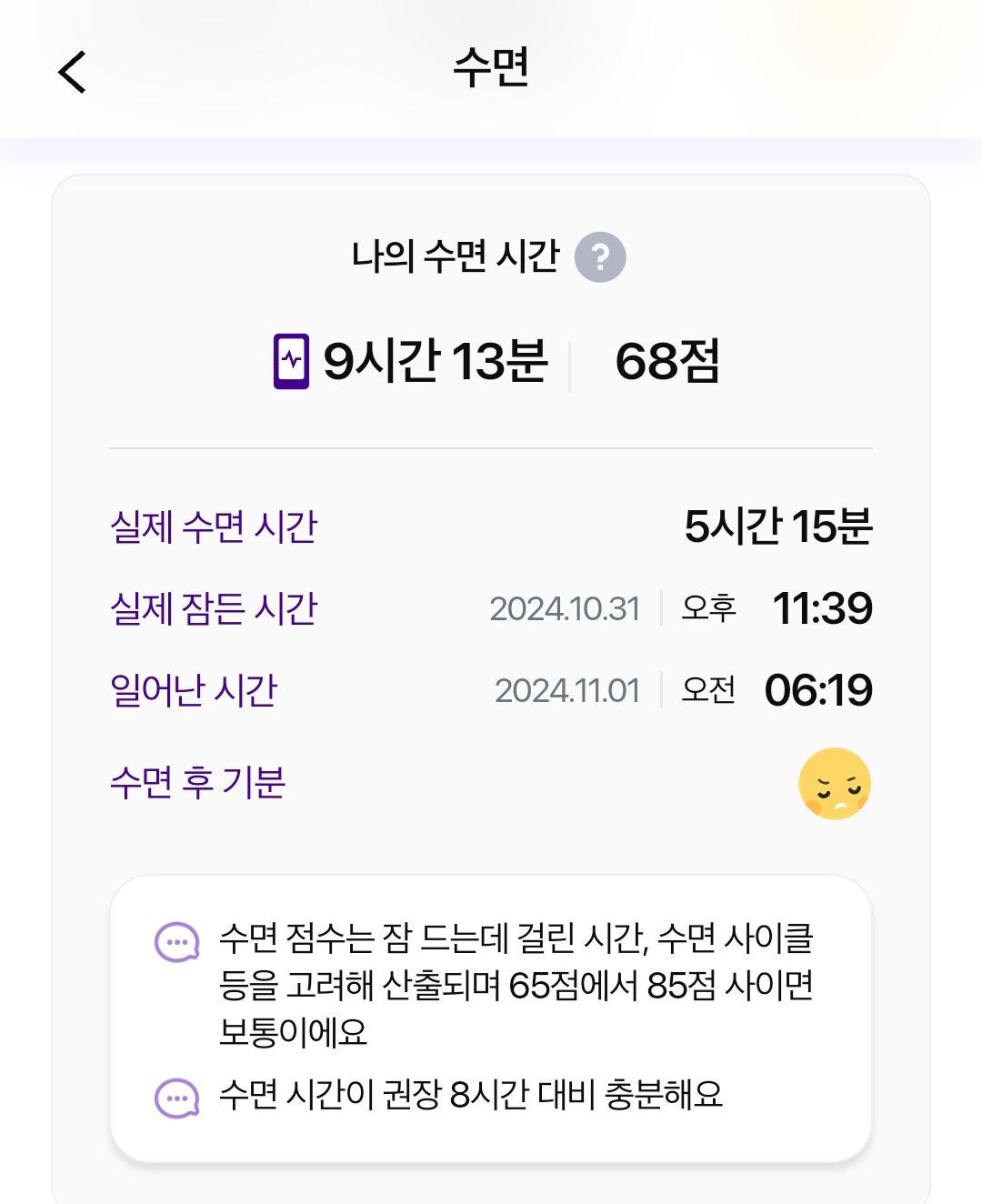This screenshot has height=1204, width=982.
Task: Tap the 수면 후 기분 mood emoji
Action: 834,784
